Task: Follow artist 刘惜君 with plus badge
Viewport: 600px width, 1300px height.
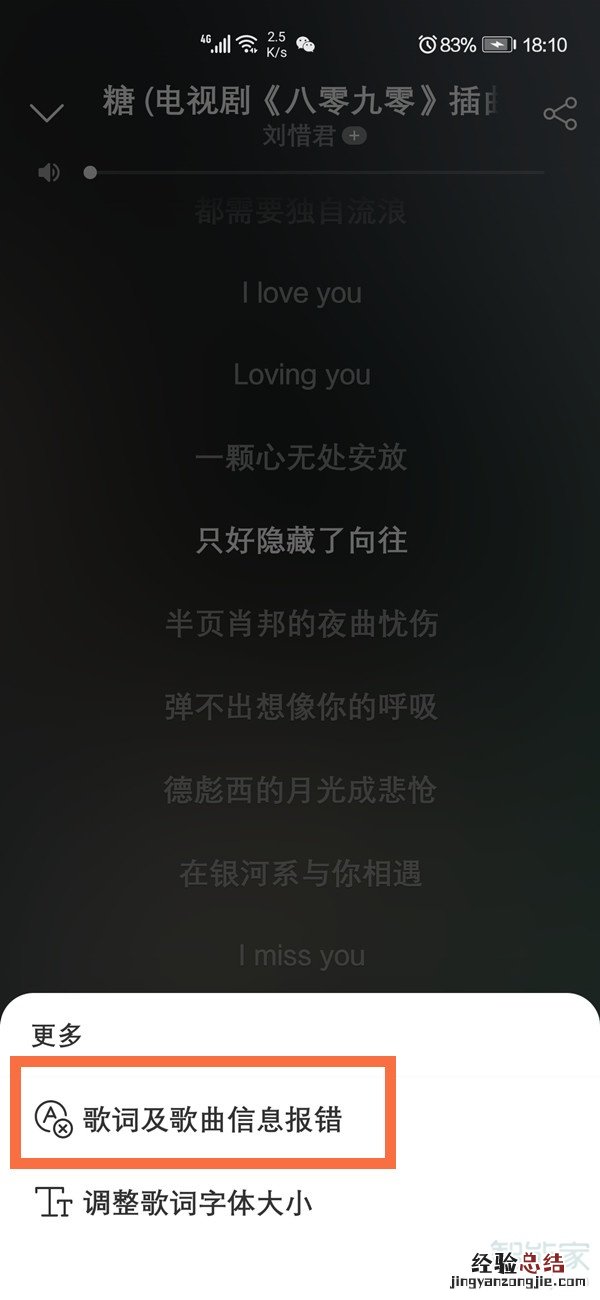Action: [354, 135]
